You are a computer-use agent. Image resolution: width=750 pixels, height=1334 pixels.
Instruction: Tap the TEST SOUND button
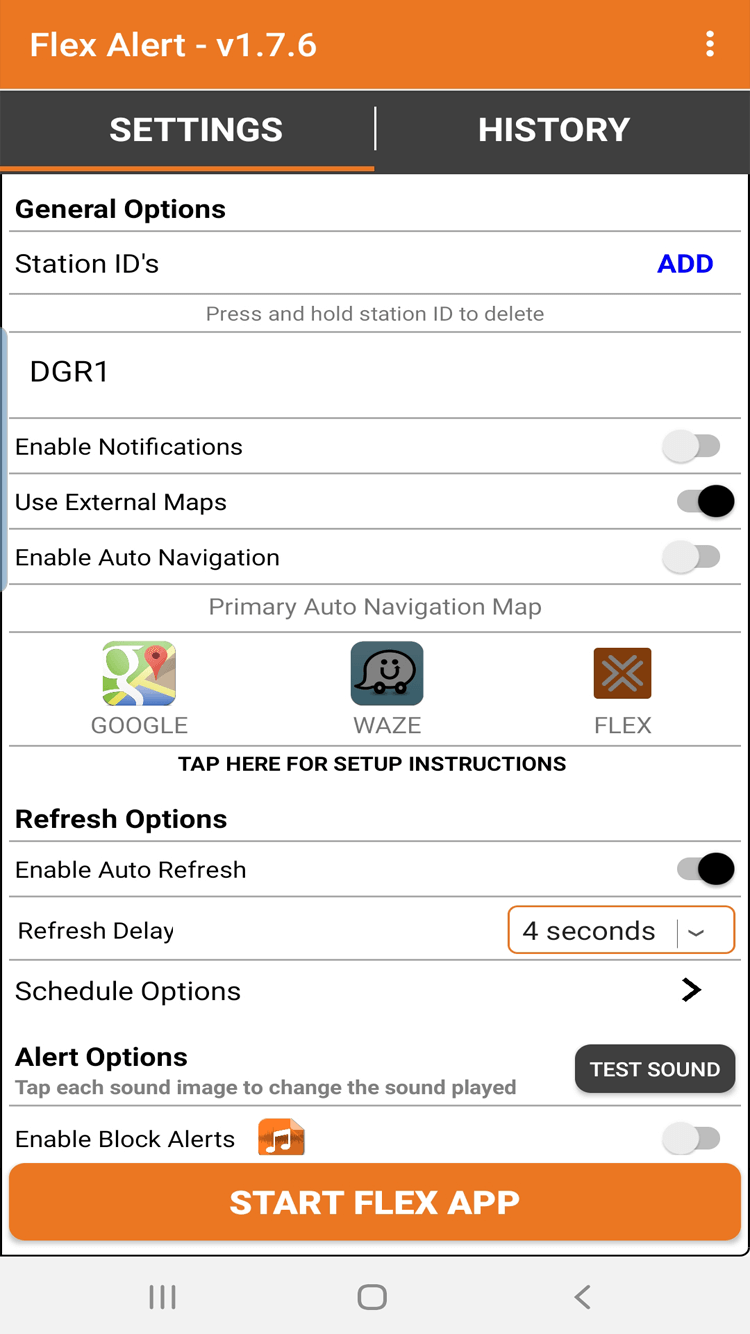click(655, 1069)
